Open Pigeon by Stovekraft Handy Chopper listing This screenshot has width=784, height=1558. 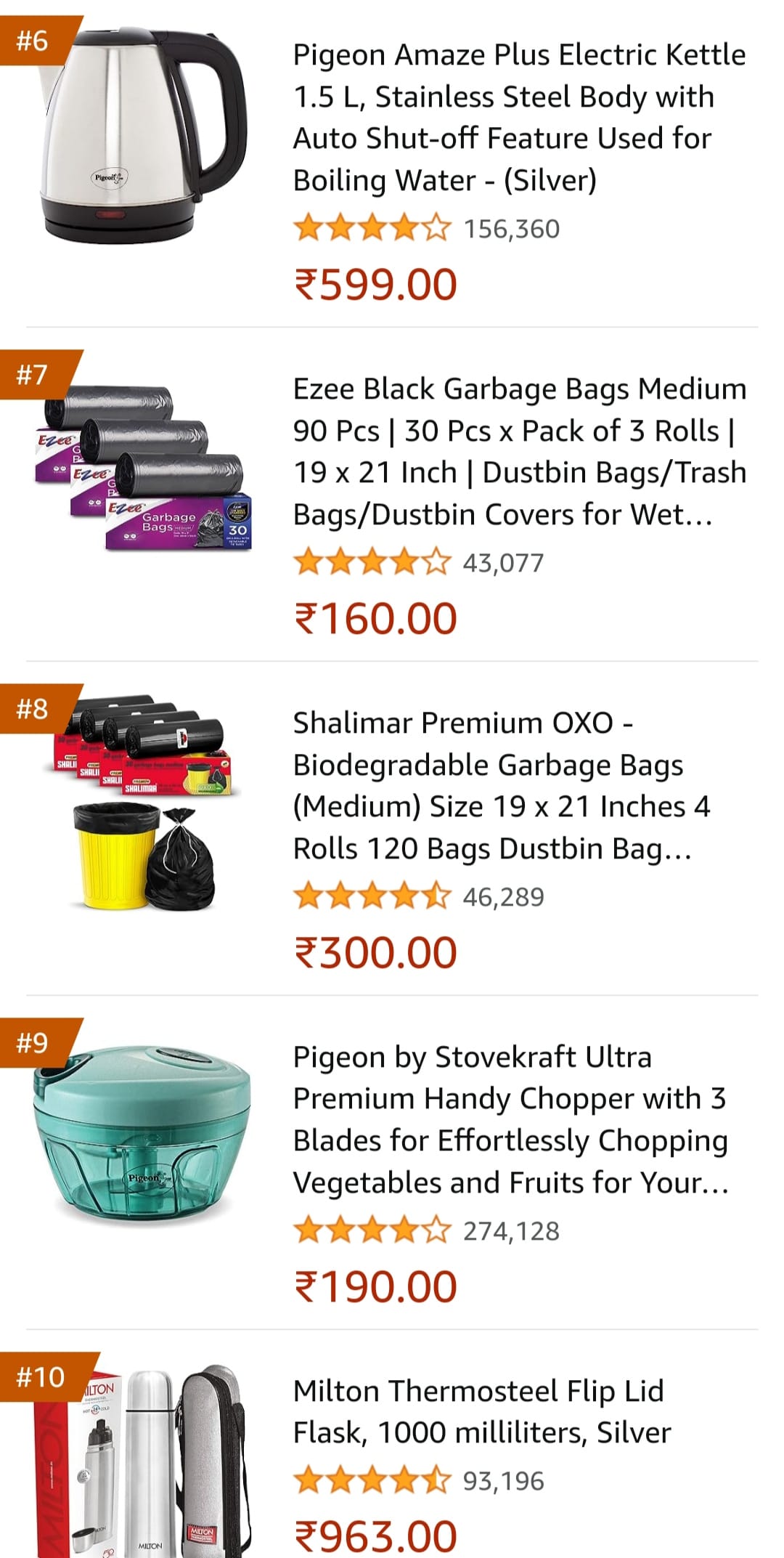511,1120
